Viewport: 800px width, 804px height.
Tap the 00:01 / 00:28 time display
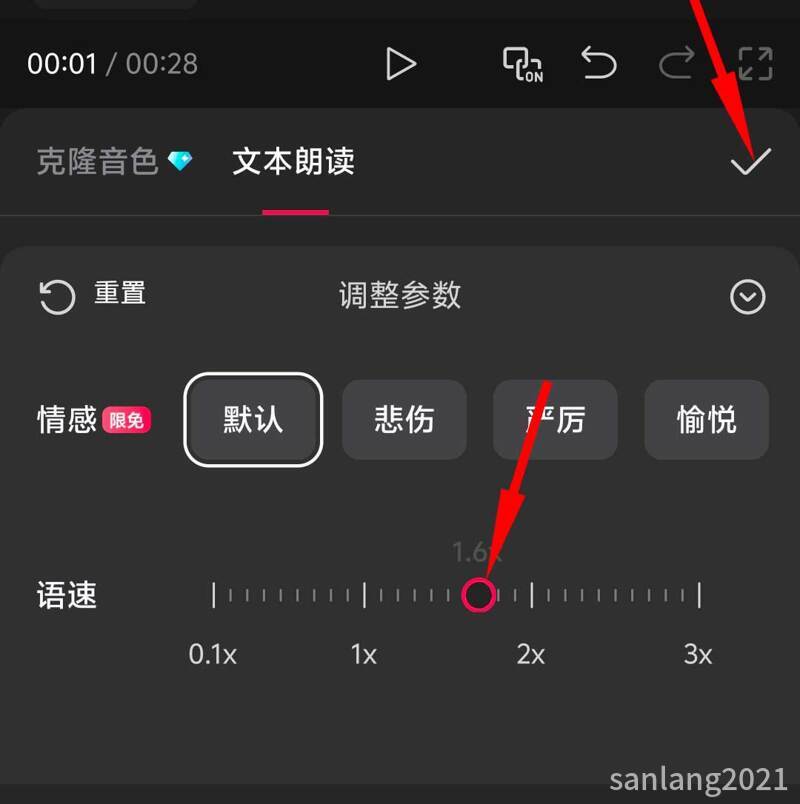110,63
